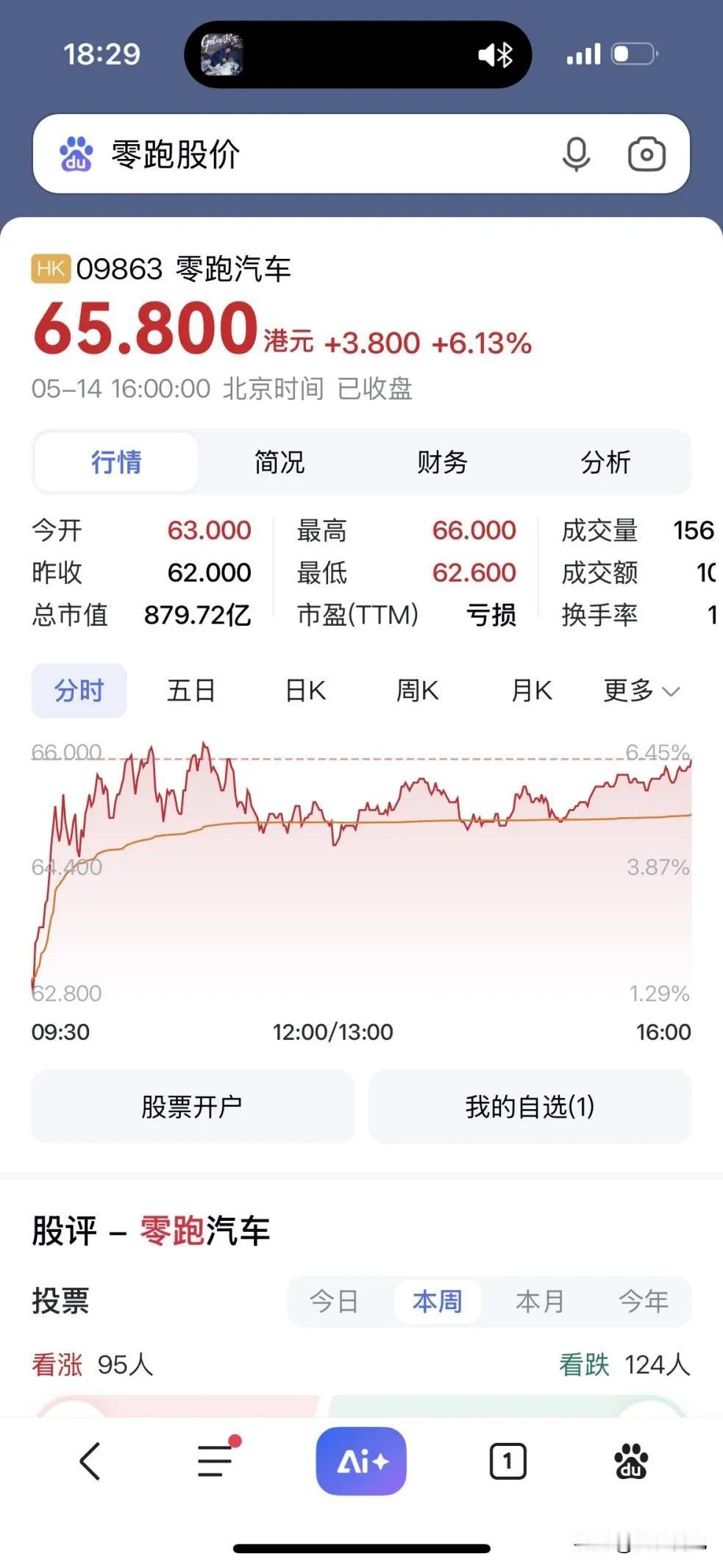Switch chart to 周K
The image size is (723, 1568).
(417, 691)
